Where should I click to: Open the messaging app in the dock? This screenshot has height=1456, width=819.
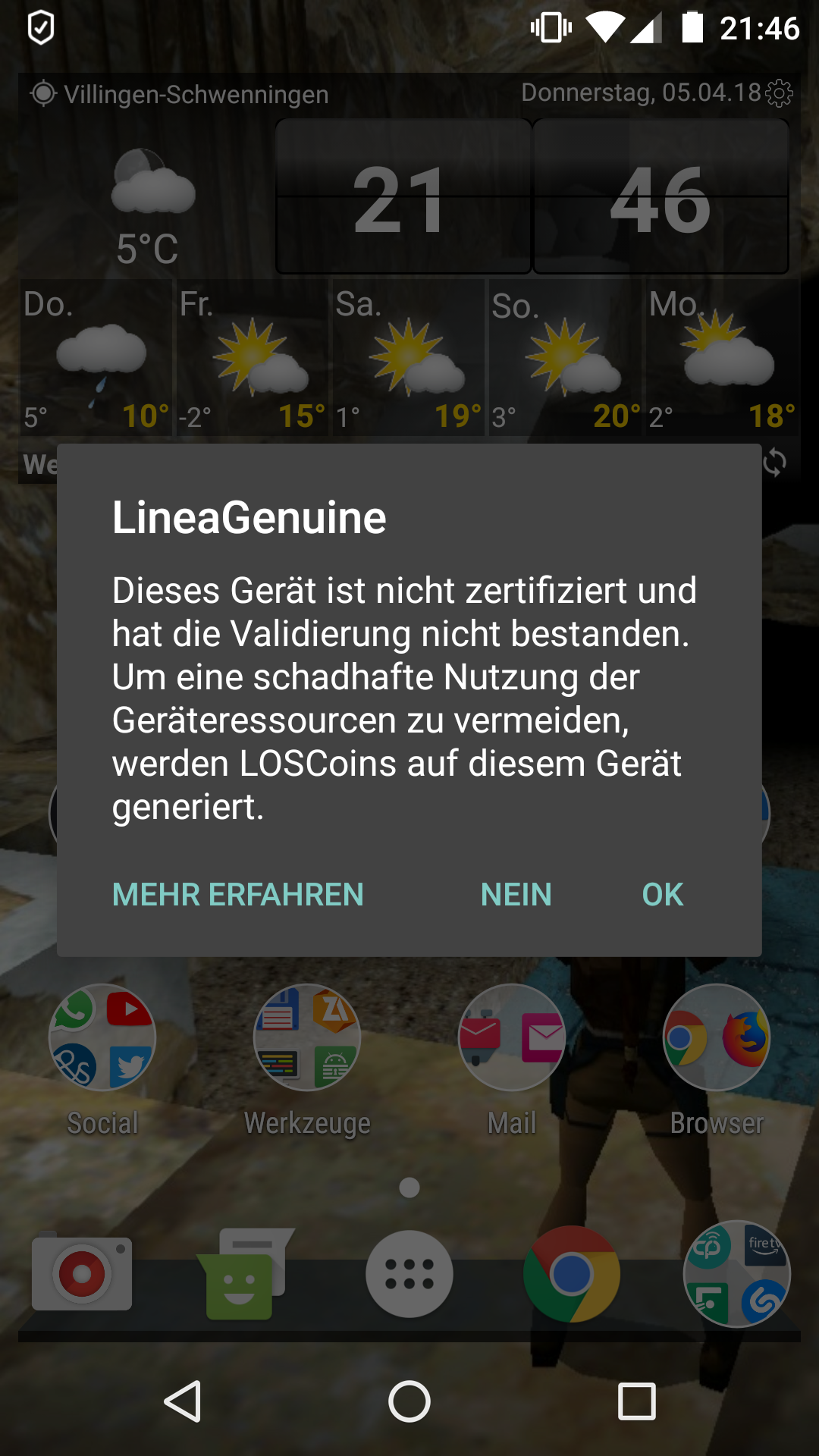tap(244, 1274)
